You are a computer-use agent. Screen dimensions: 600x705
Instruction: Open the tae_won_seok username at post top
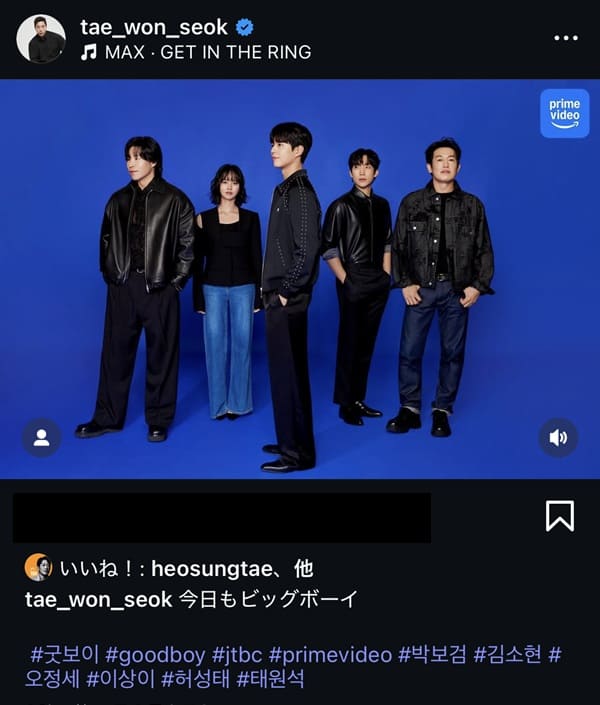(153, 26)
